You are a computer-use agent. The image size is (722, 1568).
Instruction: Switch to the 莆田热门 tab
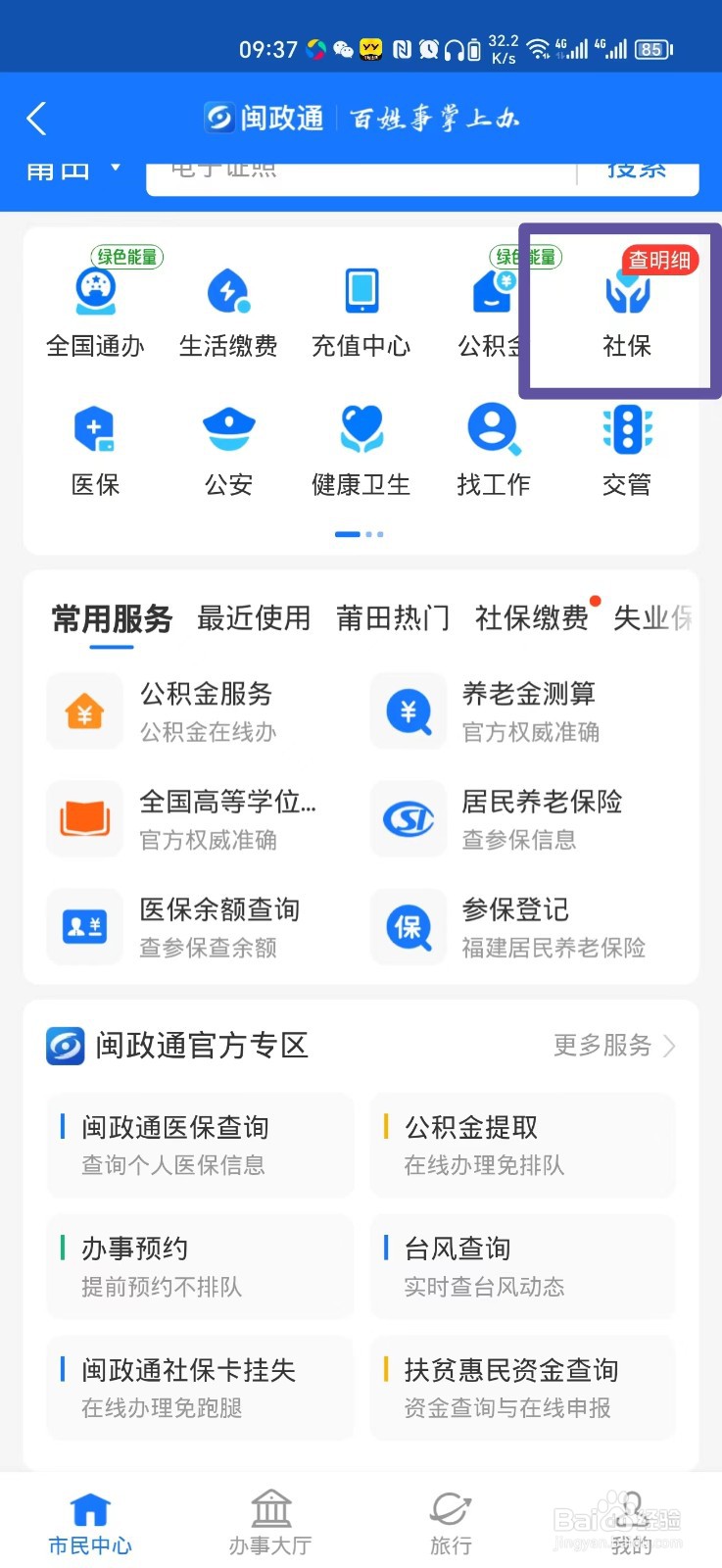(x=393, y=617)
